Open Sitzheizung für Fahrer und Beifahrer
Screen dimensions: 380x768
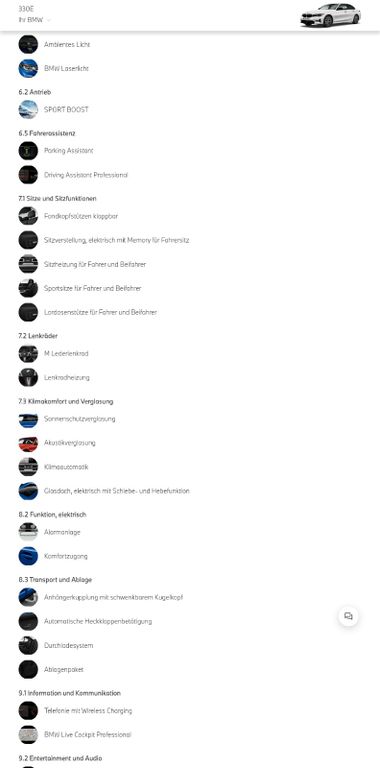(x=95, y=264)
